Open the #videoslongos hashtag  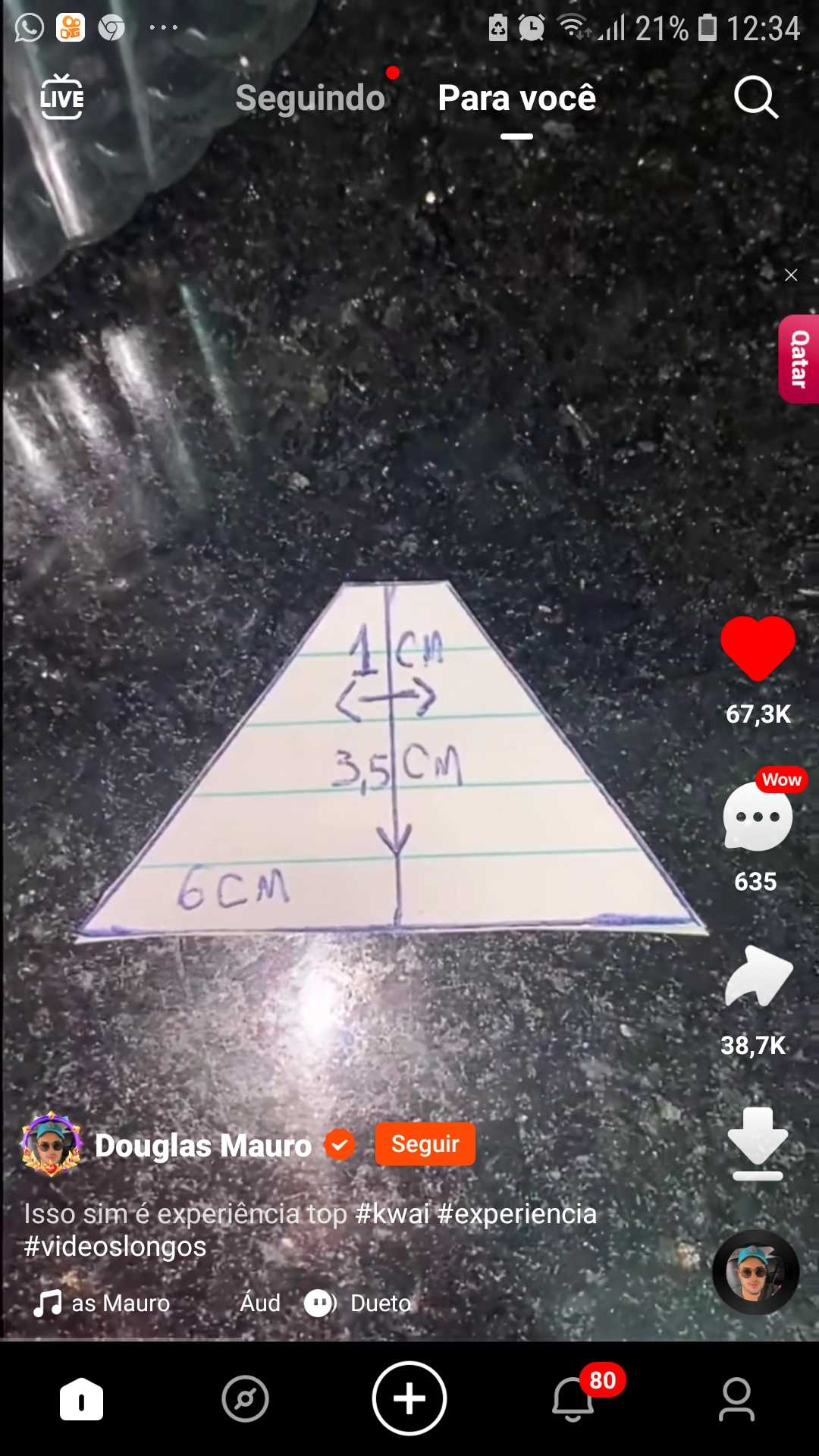[115, 1247]
